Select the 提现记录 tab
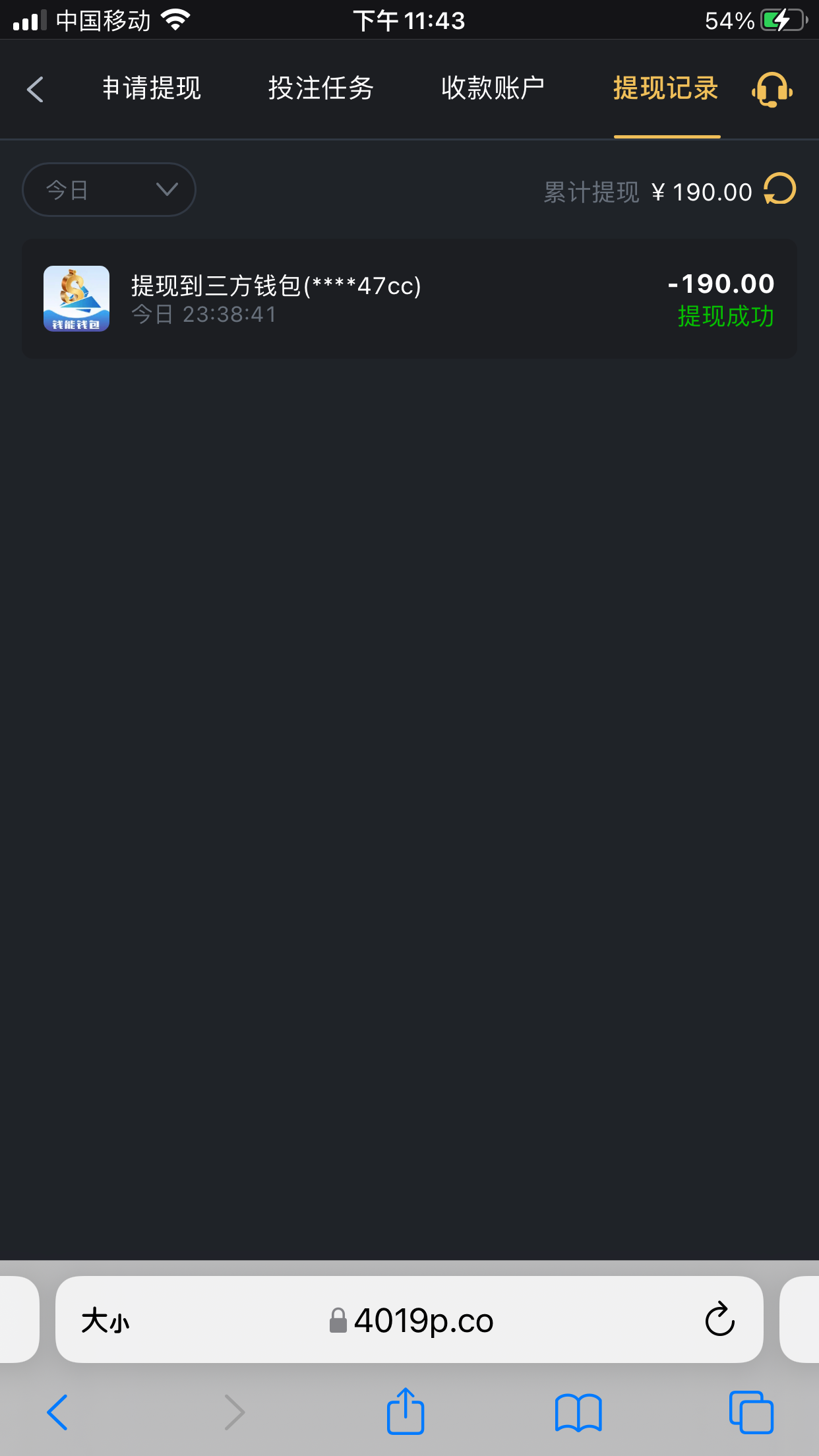This screenshot has height=1456, width=819. point(666,88)
